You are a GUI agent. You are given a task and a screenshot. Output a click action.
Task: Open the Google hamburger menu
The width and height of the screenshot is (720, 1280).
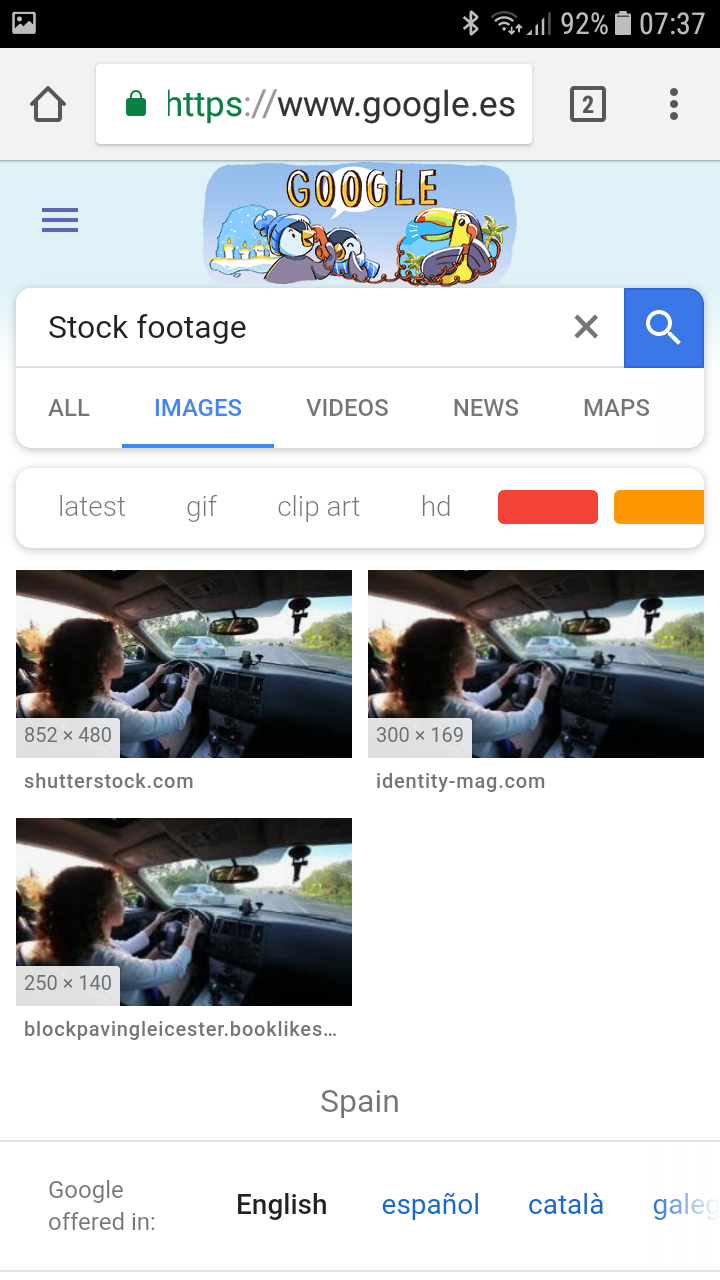tap(60, 220)
